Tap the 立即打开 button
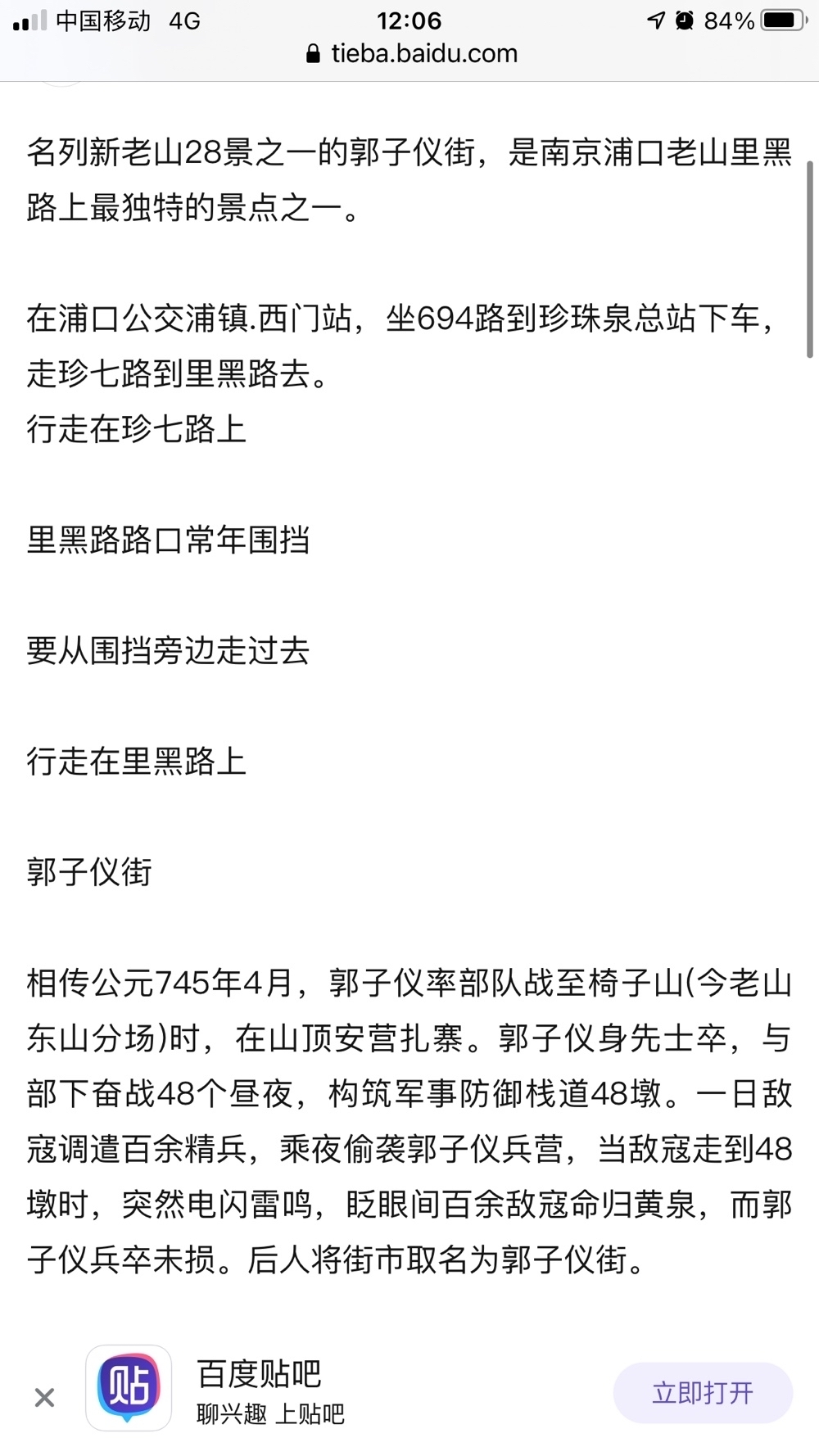This screenshot has width=819, height=1456. 703,1393
